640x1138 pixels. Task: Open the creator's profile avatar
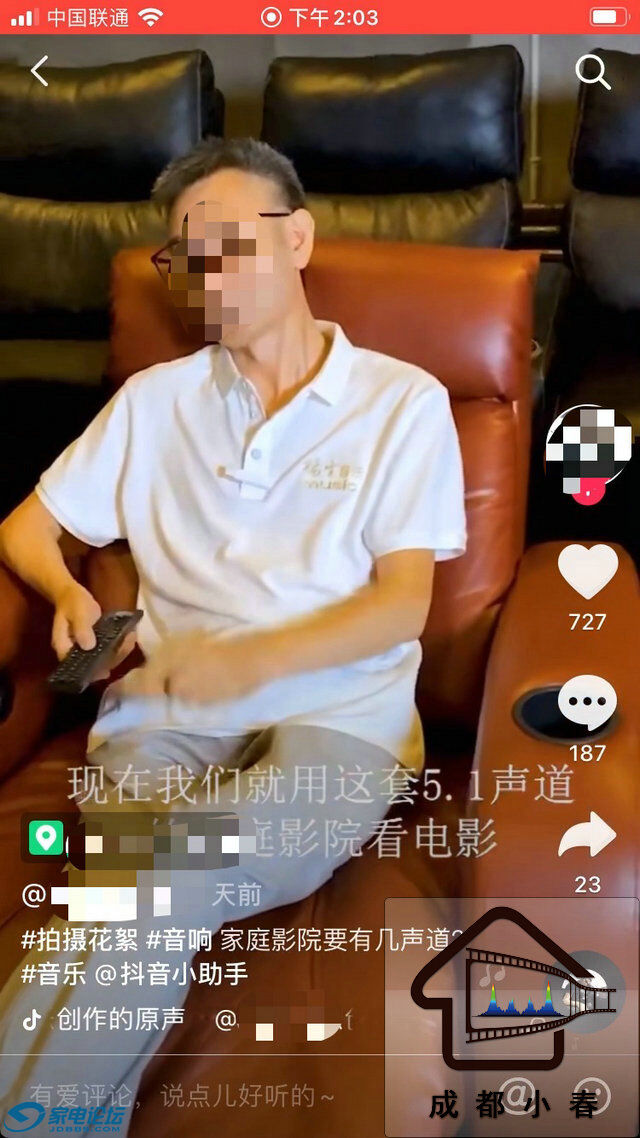click(588, 446)
